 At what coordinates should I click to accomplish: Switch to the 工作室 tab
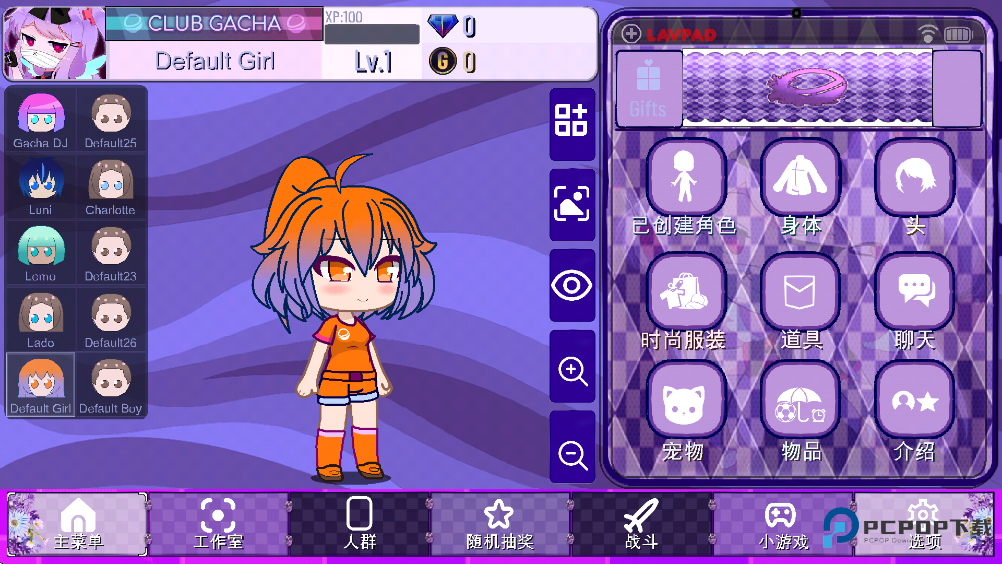(x=217, y=524)
